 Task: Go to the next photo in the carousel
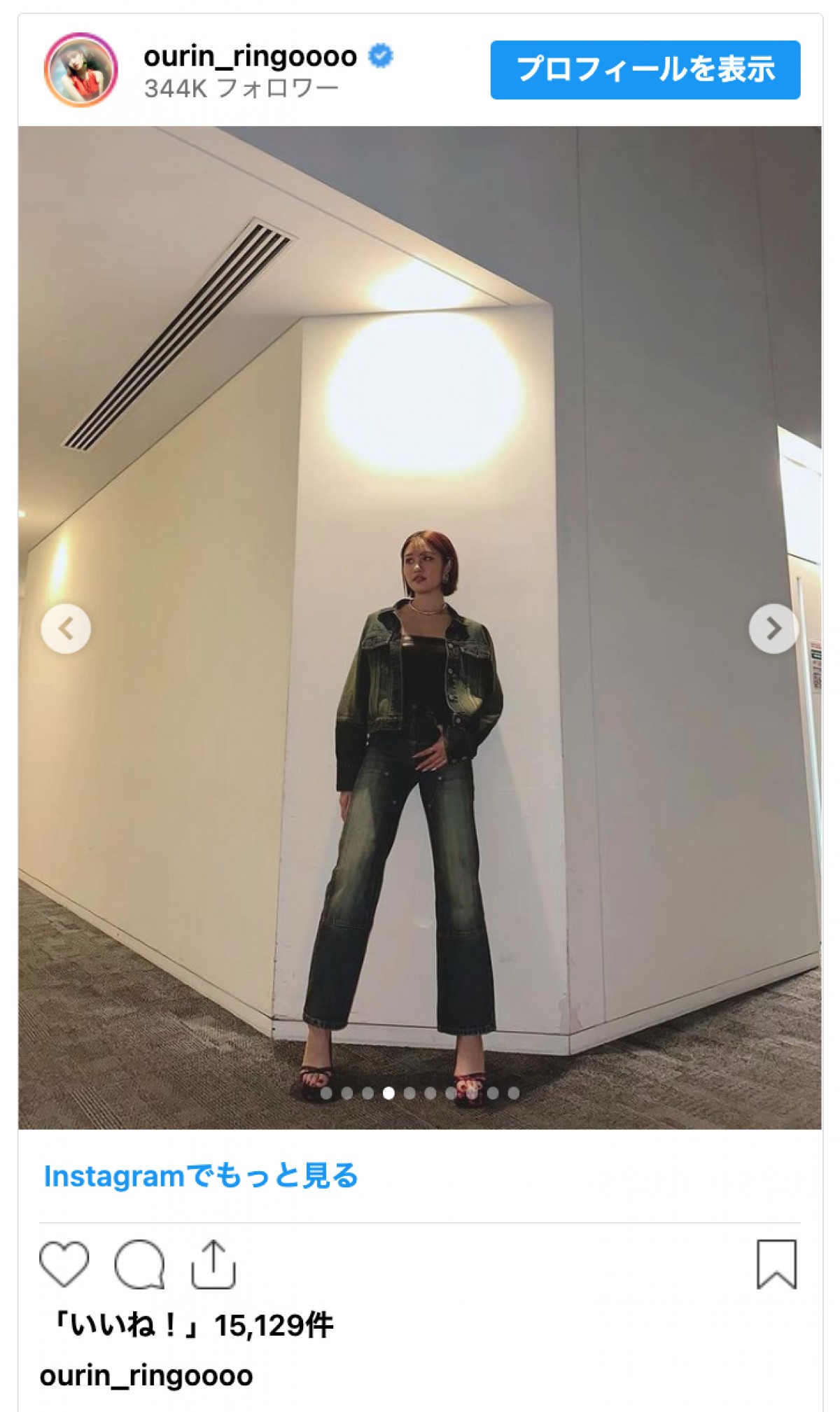(x=773, y=629)
